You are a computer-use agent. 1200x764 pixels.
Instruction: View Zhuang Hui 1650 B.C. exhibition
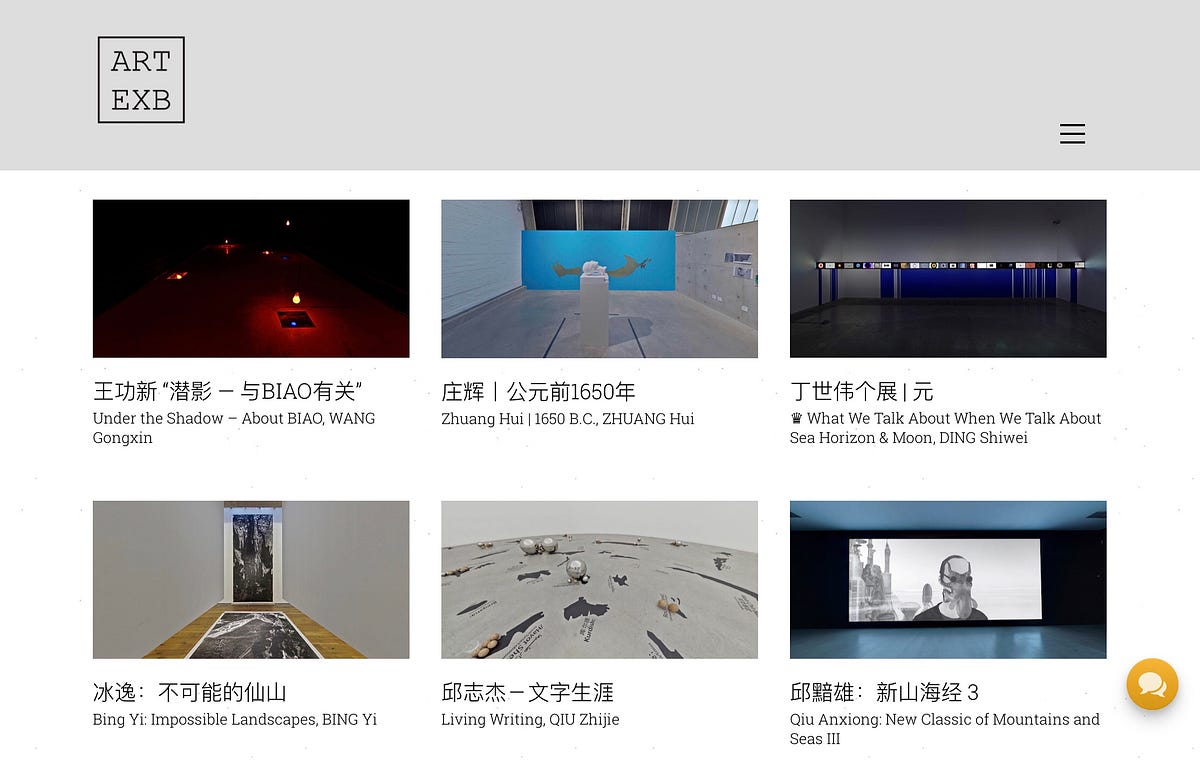pos(599,279)
